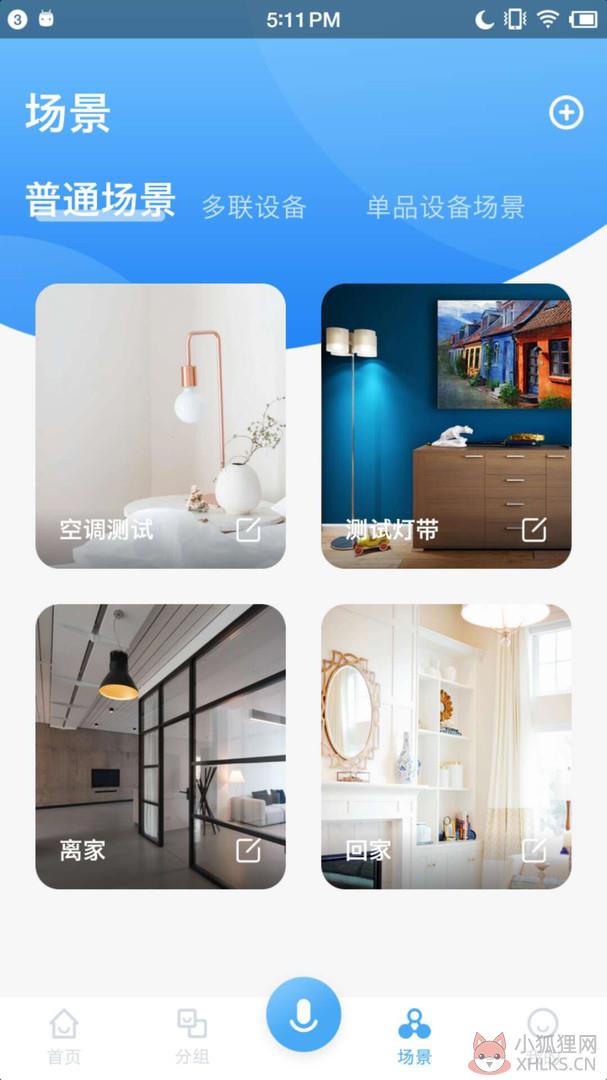Open the 测试灯带 scene card

point(446,426)
